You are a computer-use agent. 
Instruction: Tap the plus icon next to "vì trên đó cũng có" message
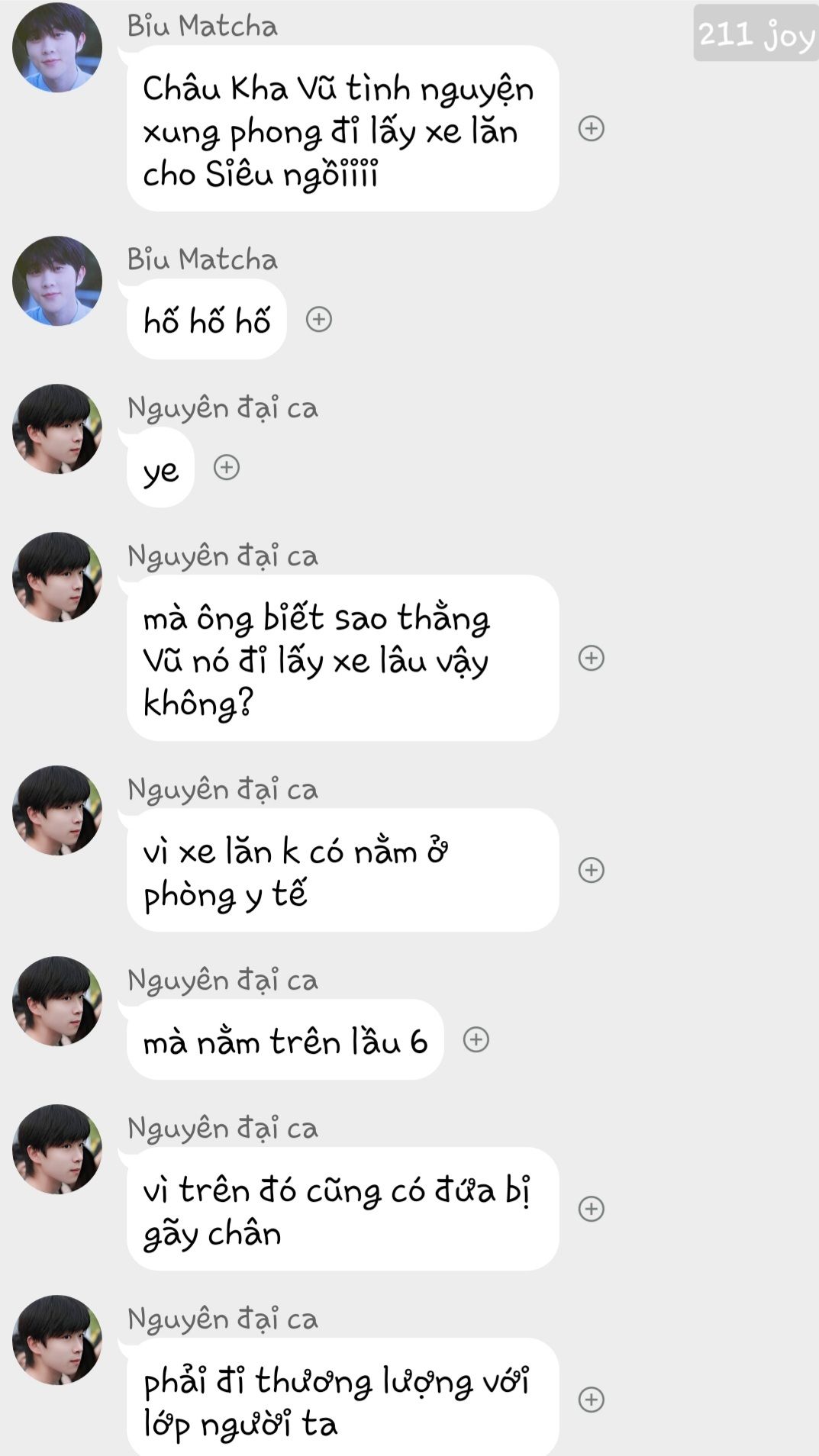(x=592, y=1209)
